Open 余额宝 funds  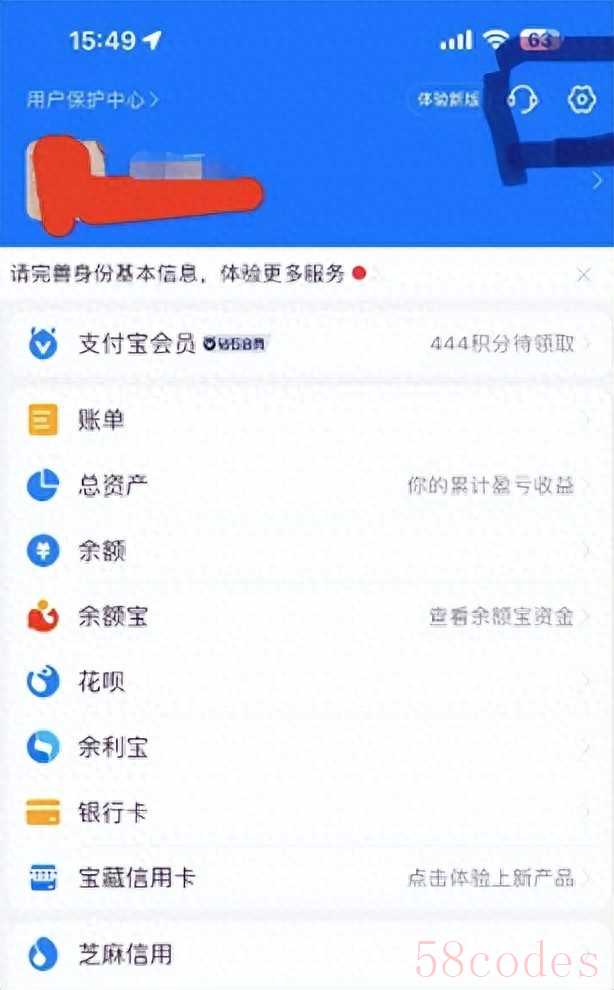pos(300,617)
